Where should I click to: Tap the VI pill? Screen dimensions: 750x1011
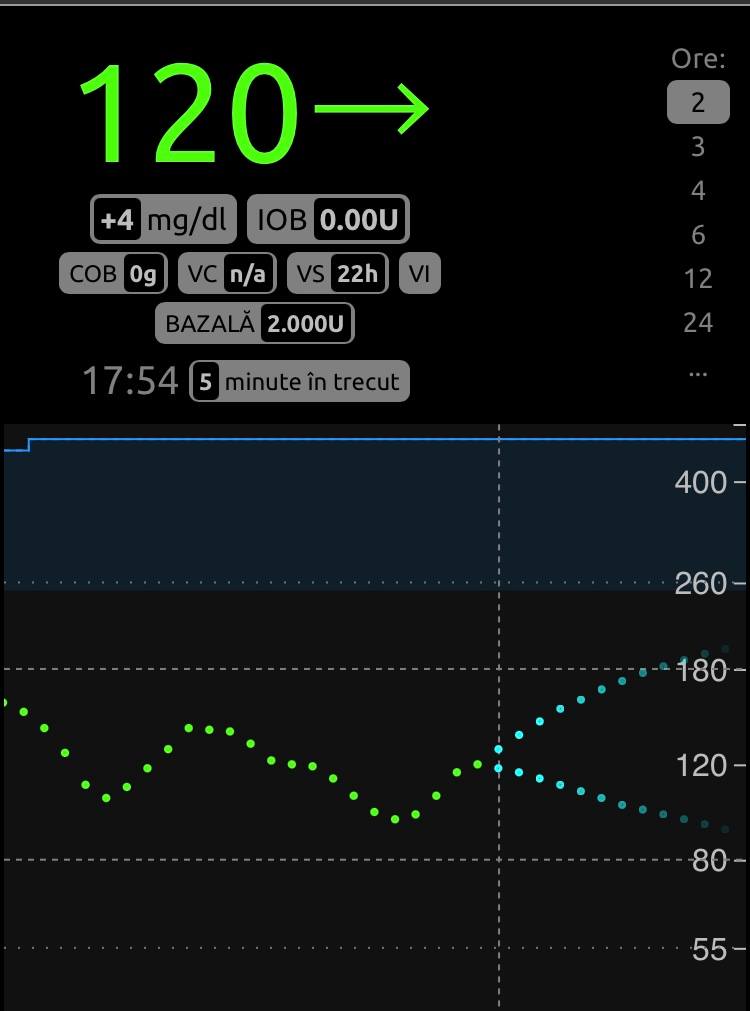click(419, 273)
